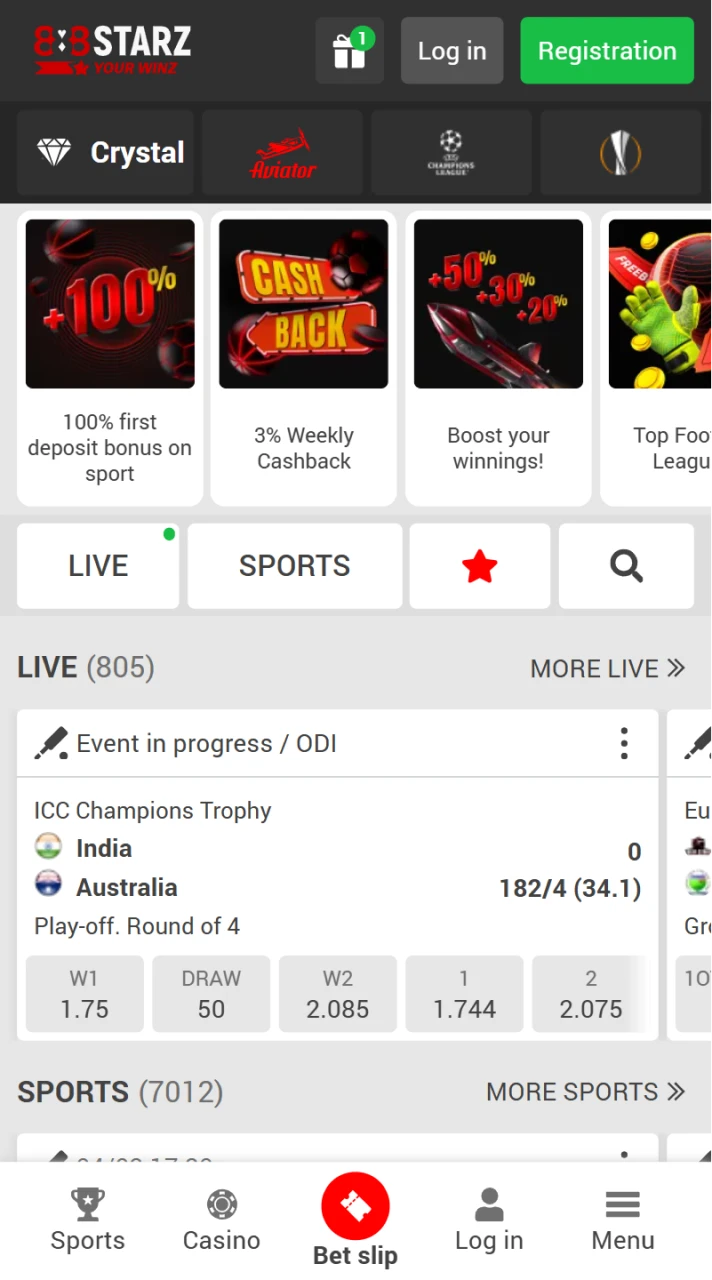Select W1 odds 1.75
The height and width of the screenshot is (1280, 712).
[x=85, y=994]
